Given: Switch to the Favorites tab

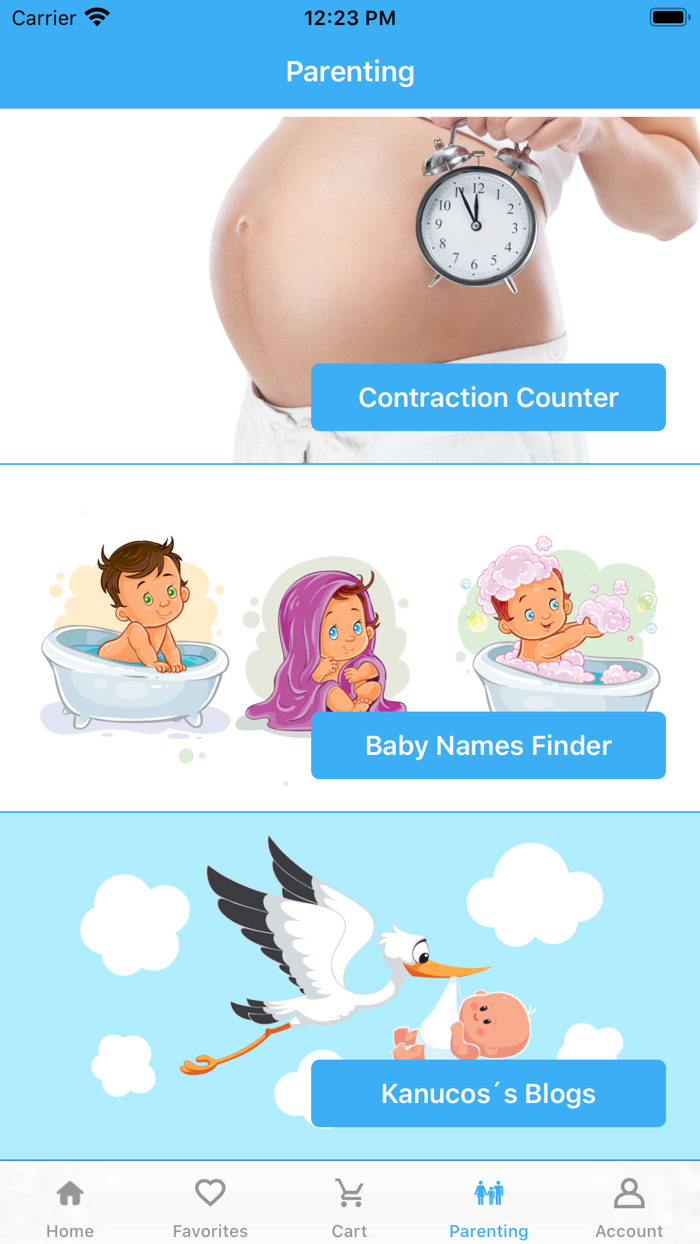Looking at the screenshot, I should tap(210, 1208).
